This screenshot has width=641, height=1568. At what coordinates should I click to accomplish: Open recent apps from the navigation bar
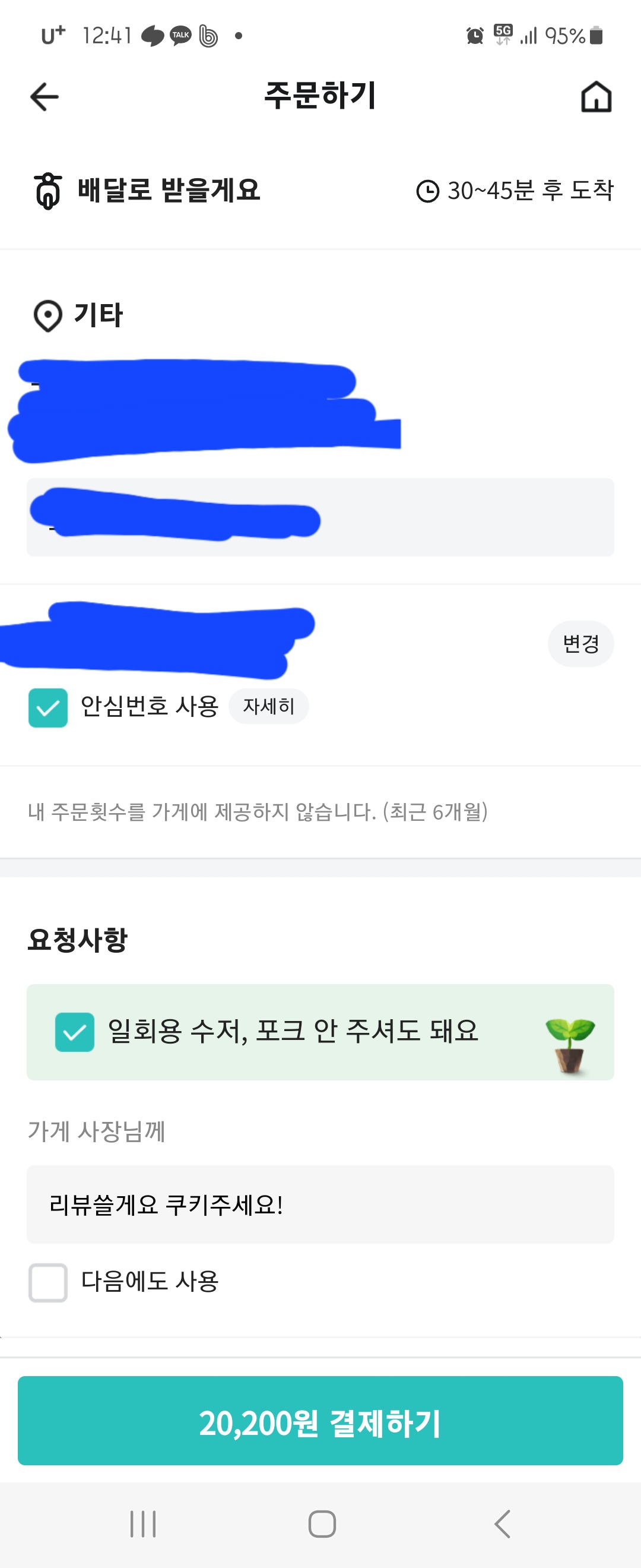click(143, 1523)
